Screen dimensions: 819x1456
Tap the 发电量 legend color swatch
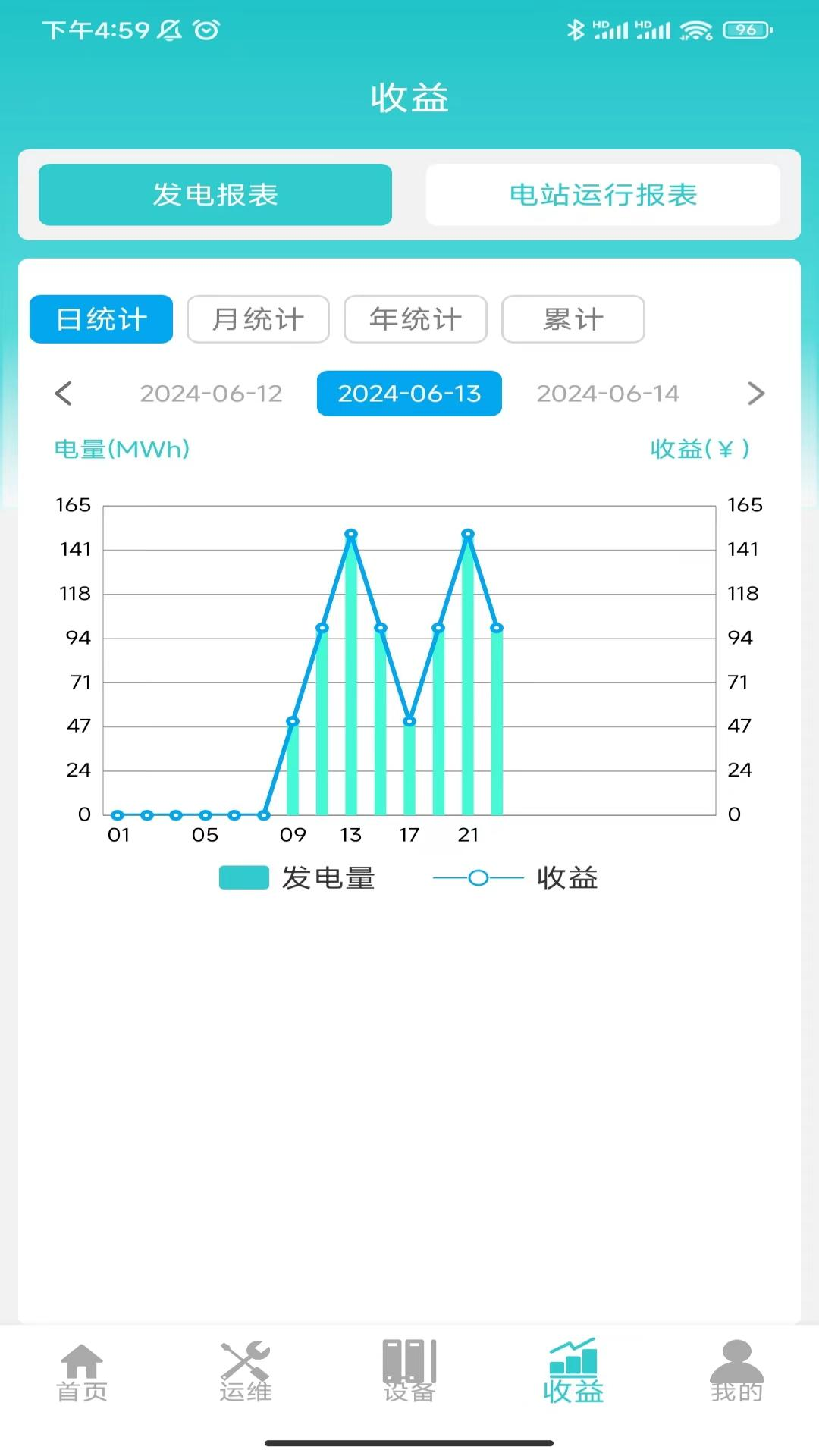tap(243, 877)
